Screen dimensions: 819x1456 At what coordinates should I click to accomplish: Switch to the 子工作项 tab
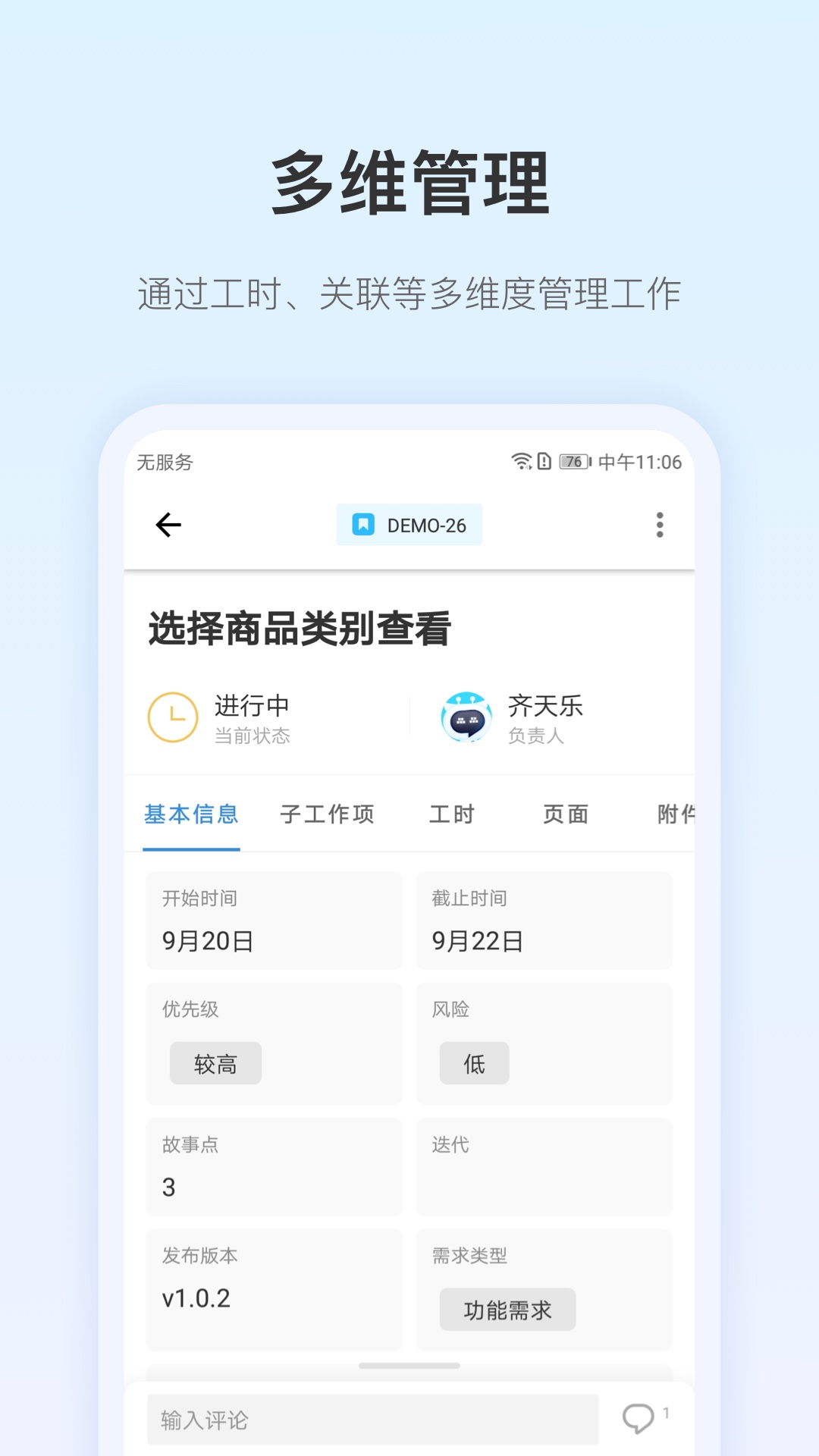[x=326, y=814]
